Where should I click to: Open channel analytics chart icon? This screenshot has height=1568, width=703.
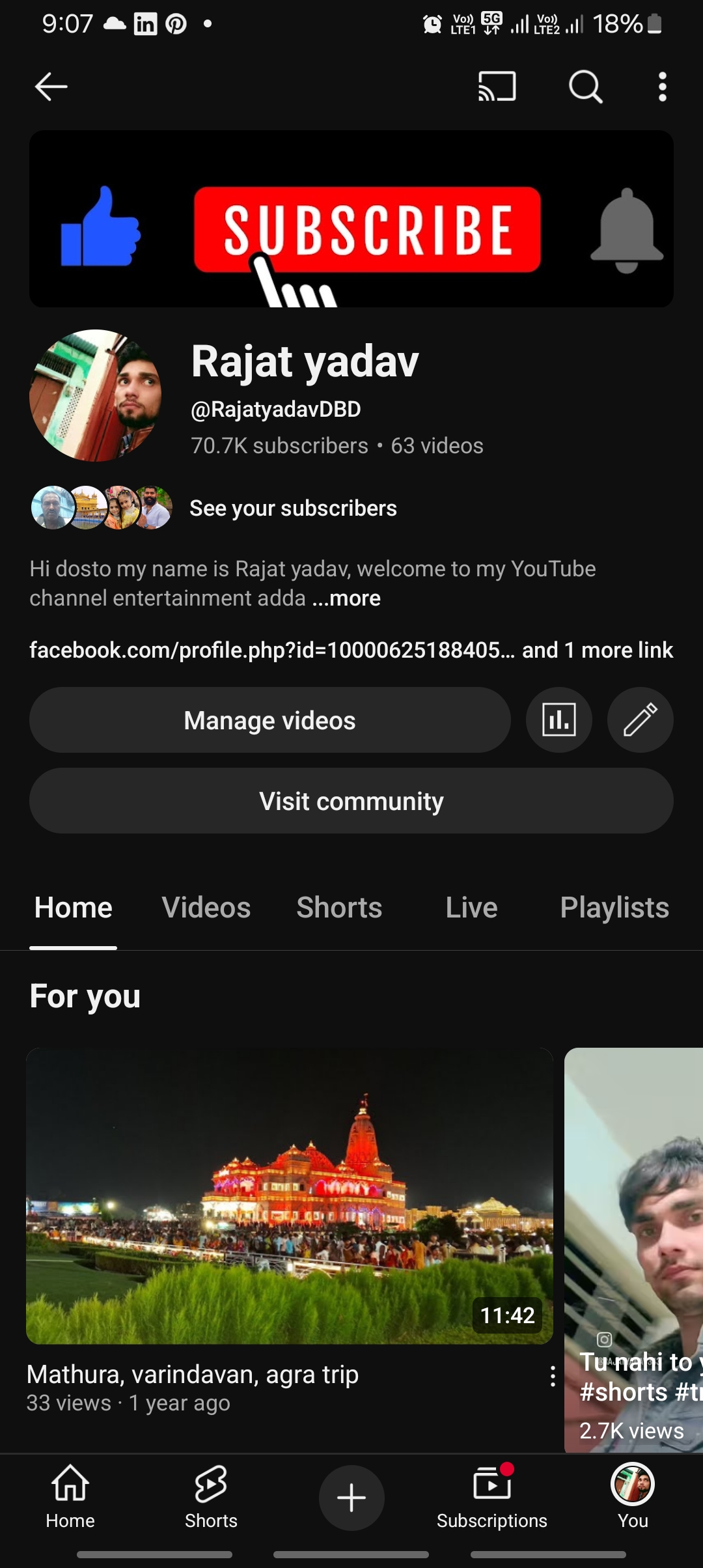558,720
